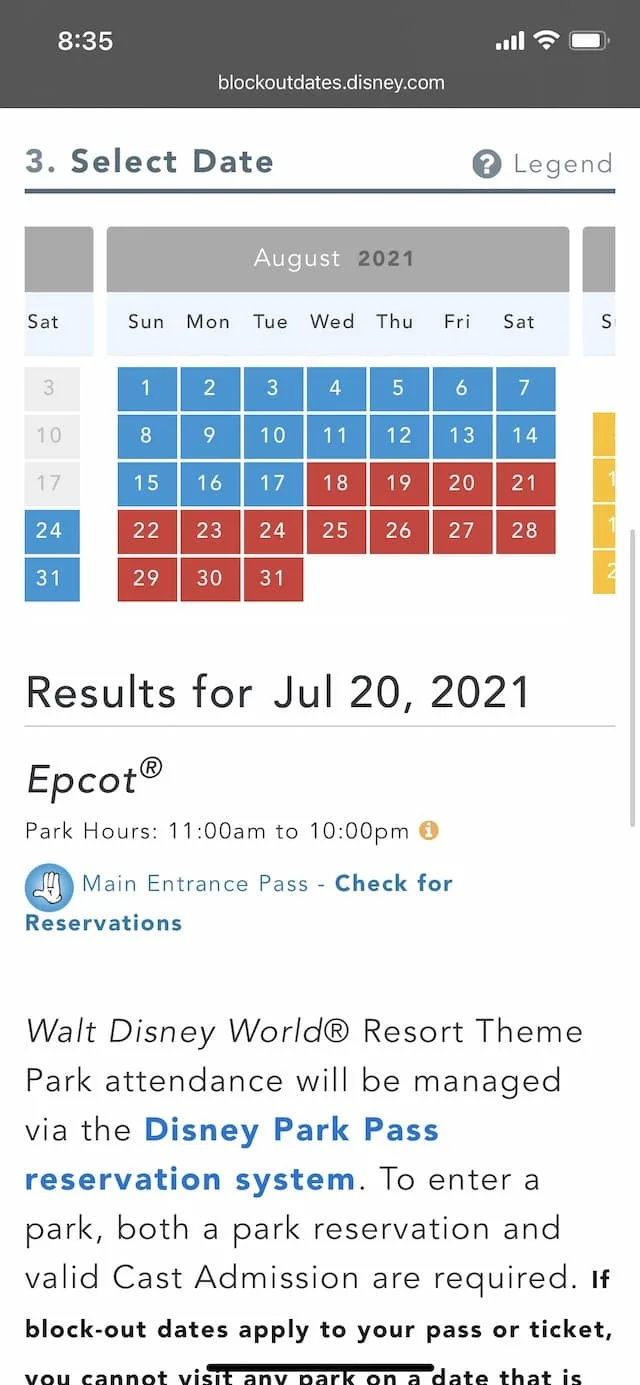Select August 17 date cell
The height and width of the screenshot is (1385, 640).
click(272, 483)
